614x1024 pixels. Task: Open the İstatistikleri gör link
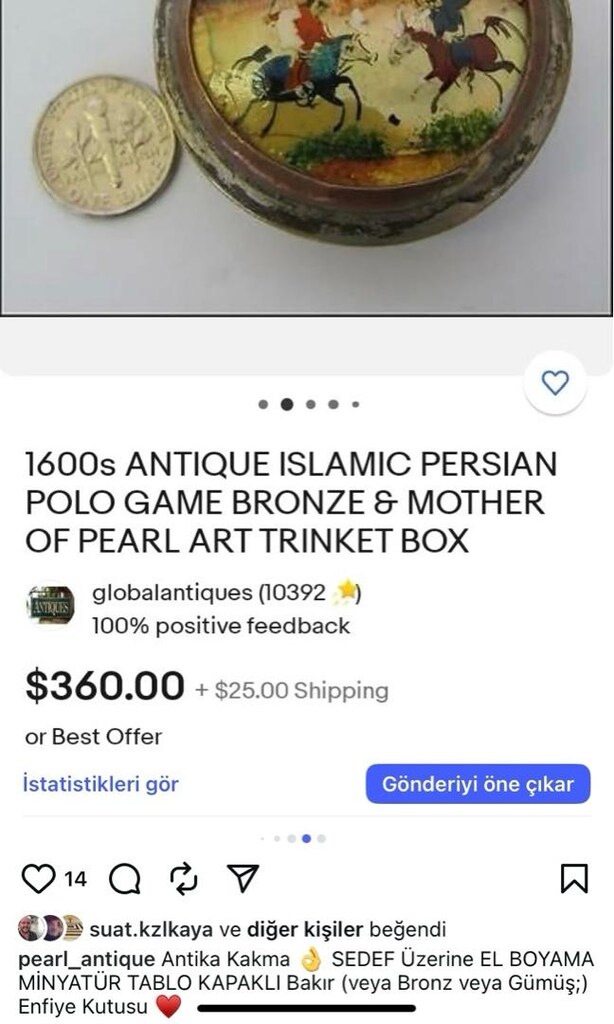101,784
